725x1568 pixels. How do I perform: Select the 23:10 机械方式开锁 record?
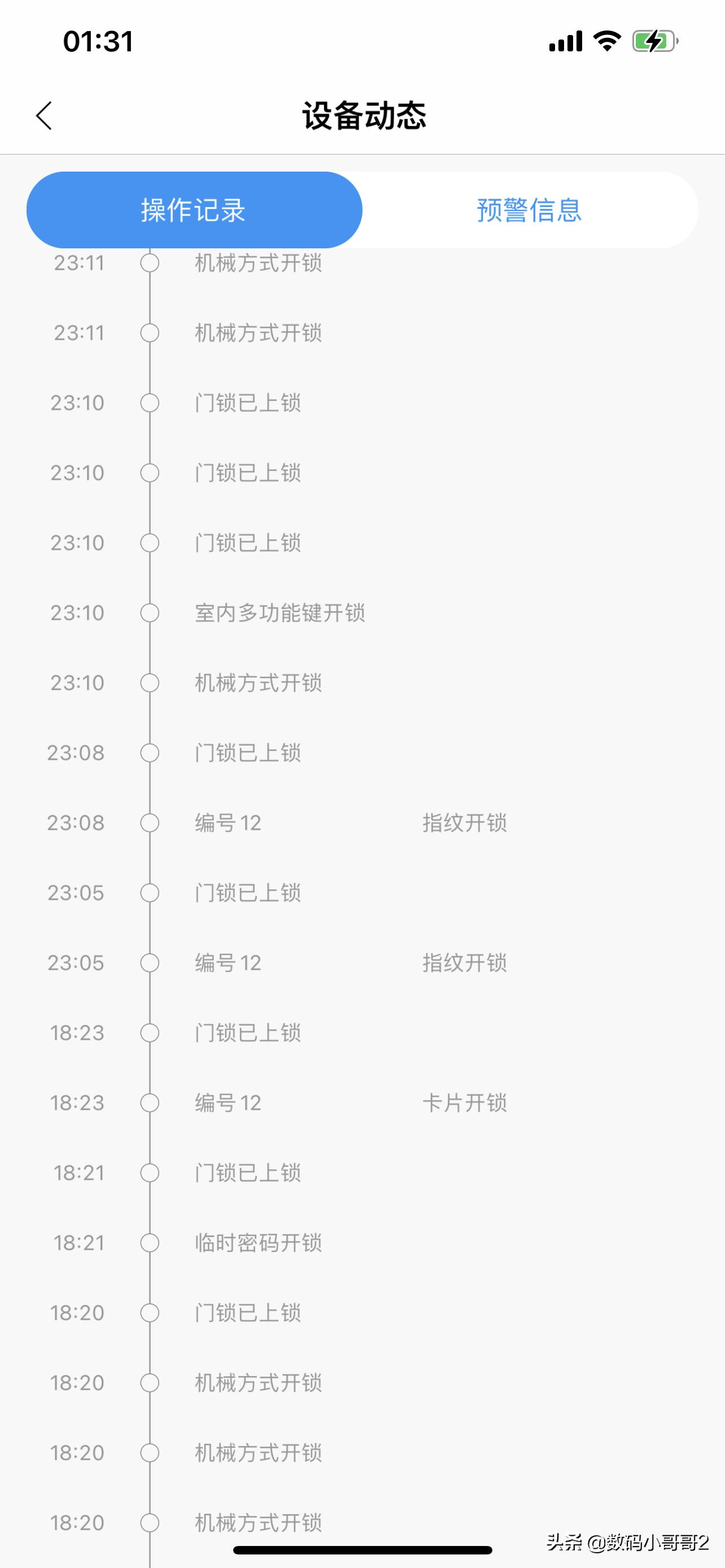click(x=259, y=684)
